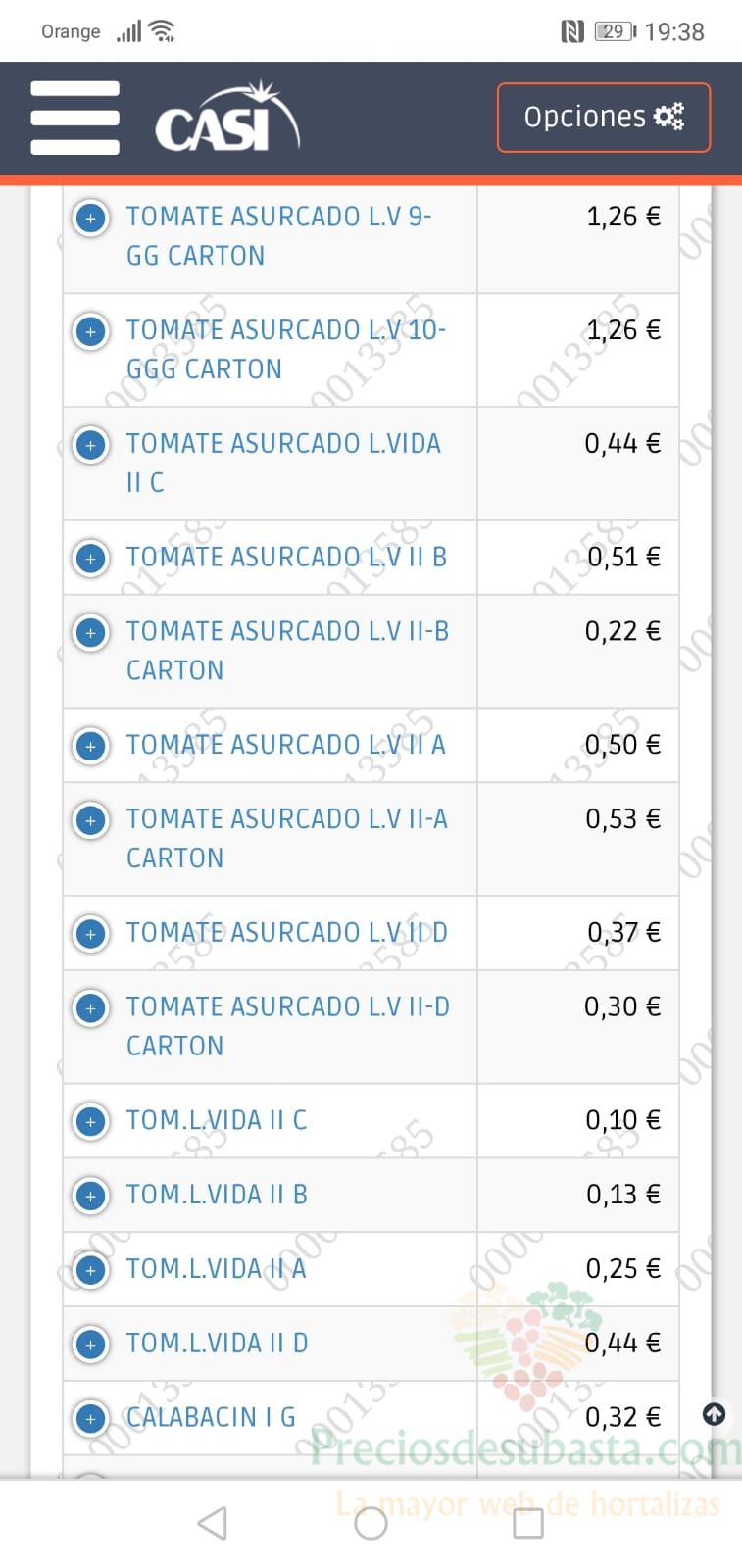Expand TOMATE ASURCADO L.VIDA II C row
Viewport: 742px width, 1568px height.
coord(91,445)
